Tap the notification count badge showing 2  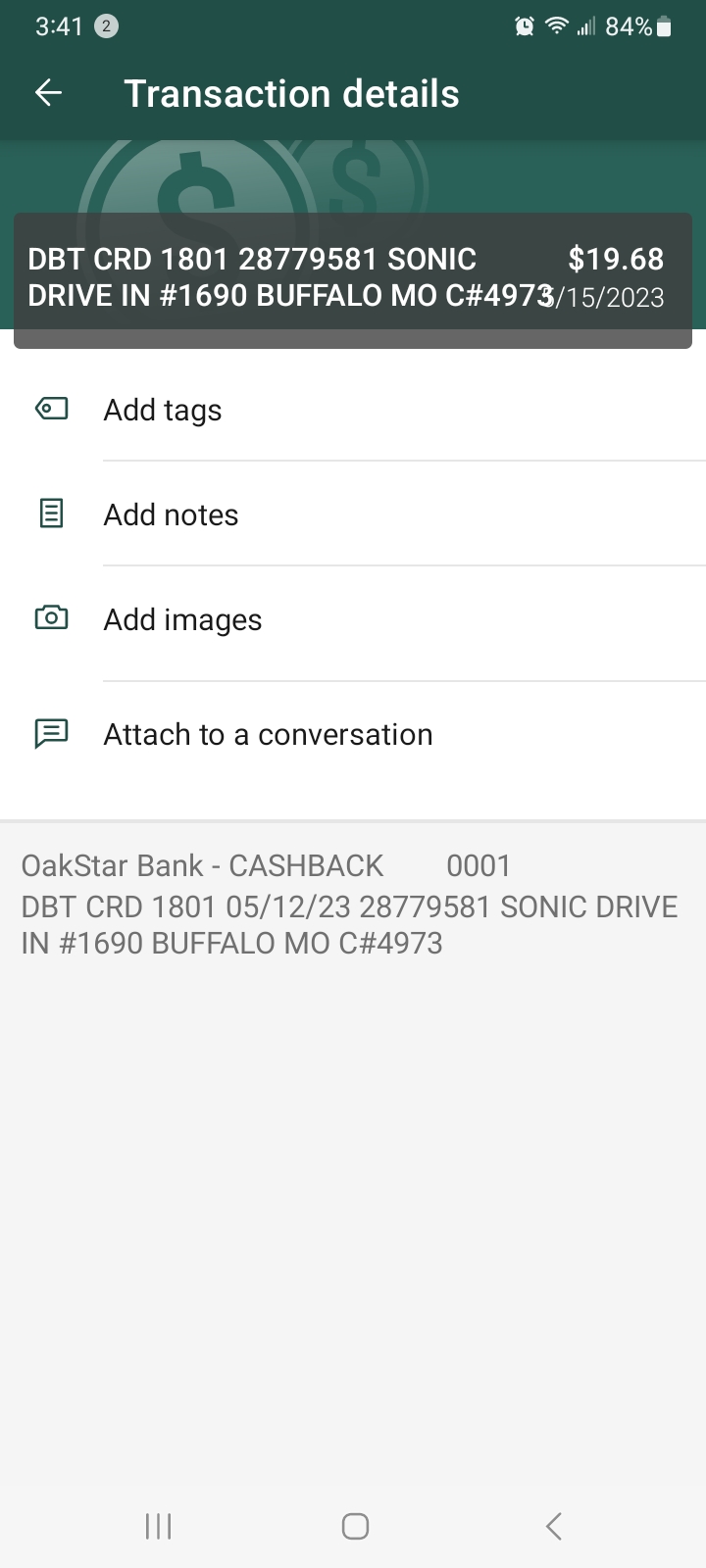(x=107, y=26)
